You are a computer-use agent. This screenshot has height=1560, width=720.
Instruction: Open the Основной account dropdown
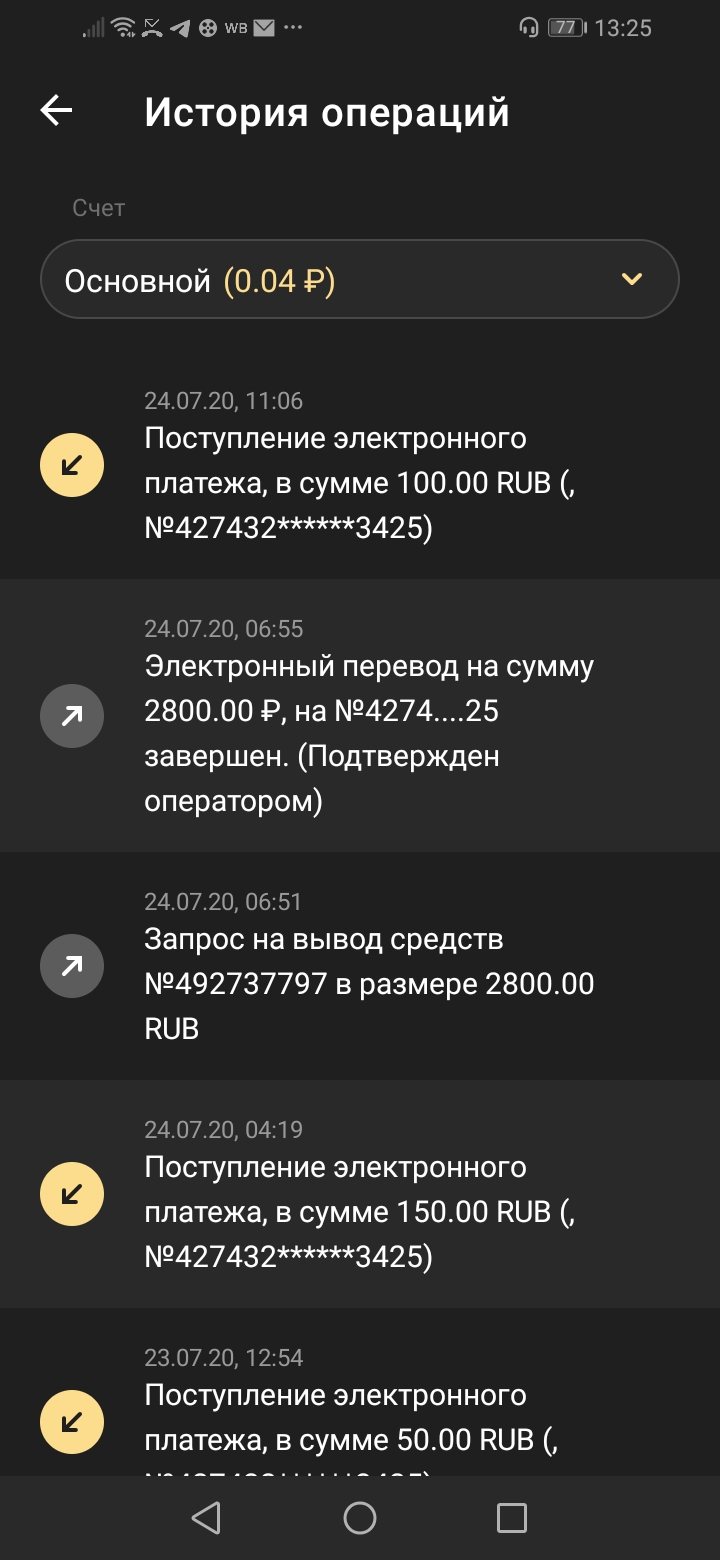pyautogui.click(x=360, y=280)
